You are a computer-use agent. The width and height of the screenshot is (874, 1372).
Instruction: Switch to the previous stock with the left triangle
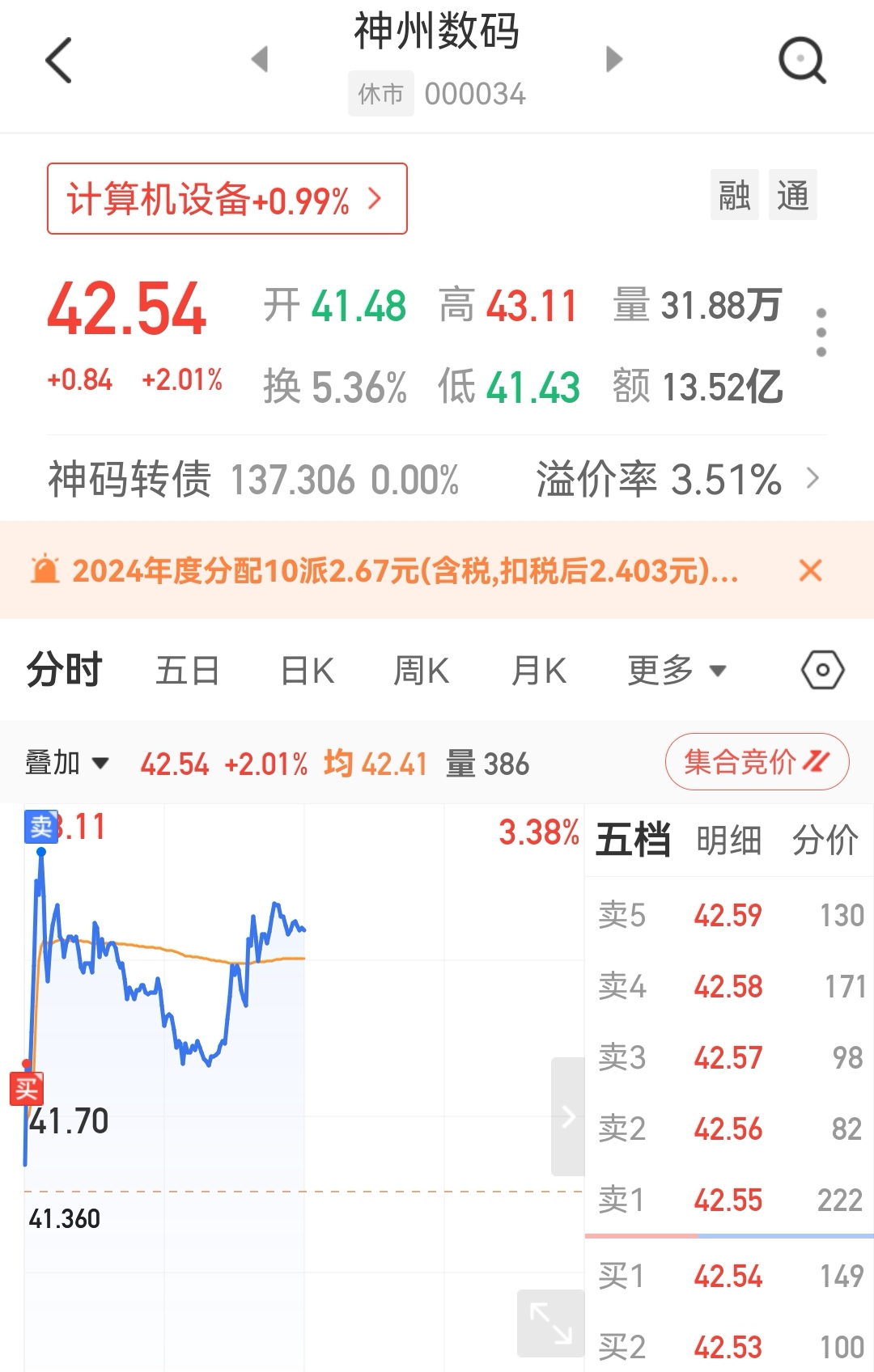point(260,59)
